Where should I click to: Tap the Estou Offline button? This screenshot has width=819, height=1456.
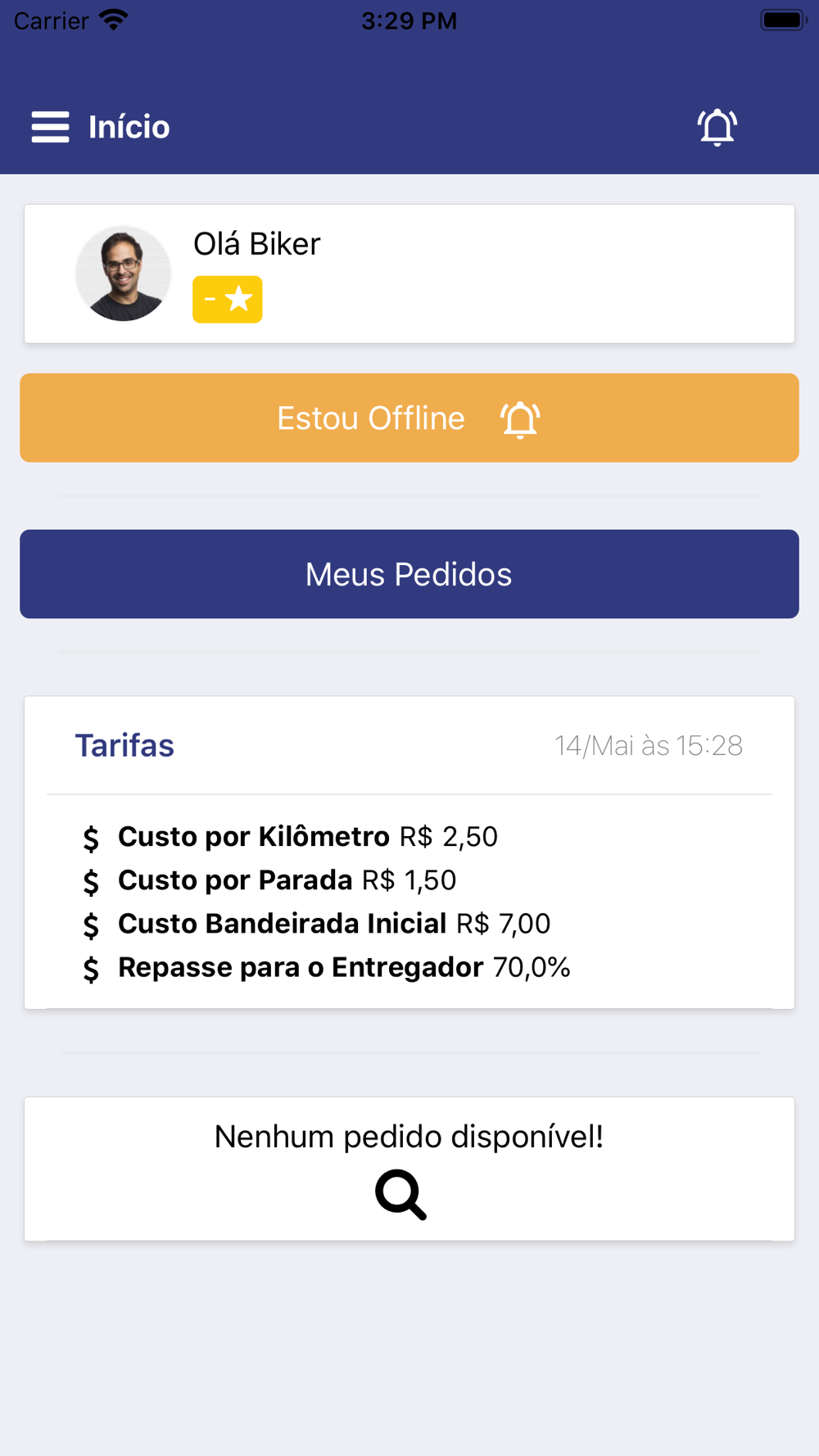tap(409, 418)
